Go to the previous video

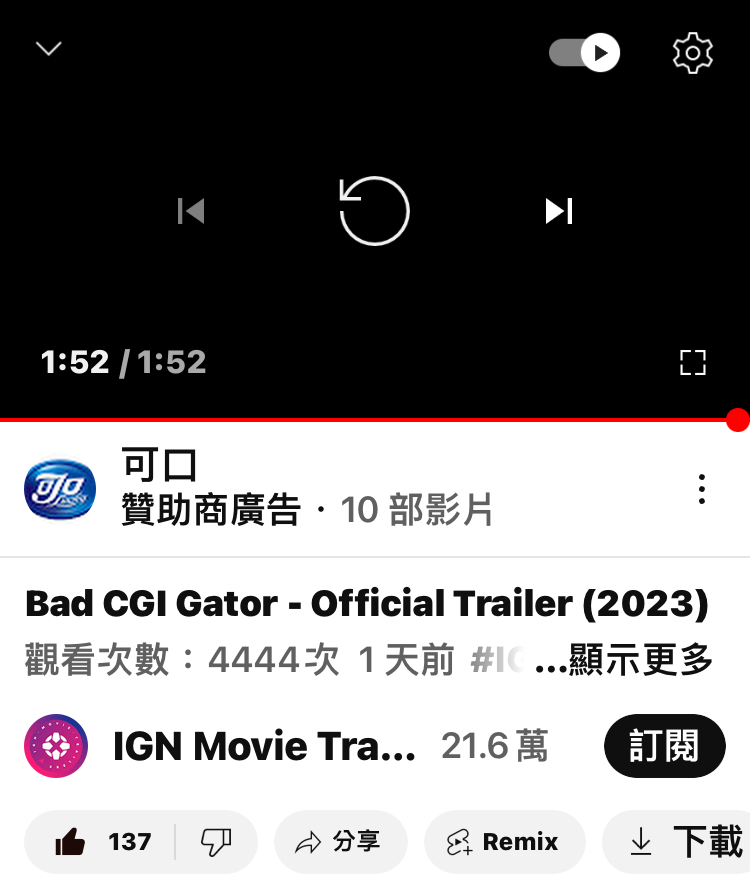click(191, 211)
